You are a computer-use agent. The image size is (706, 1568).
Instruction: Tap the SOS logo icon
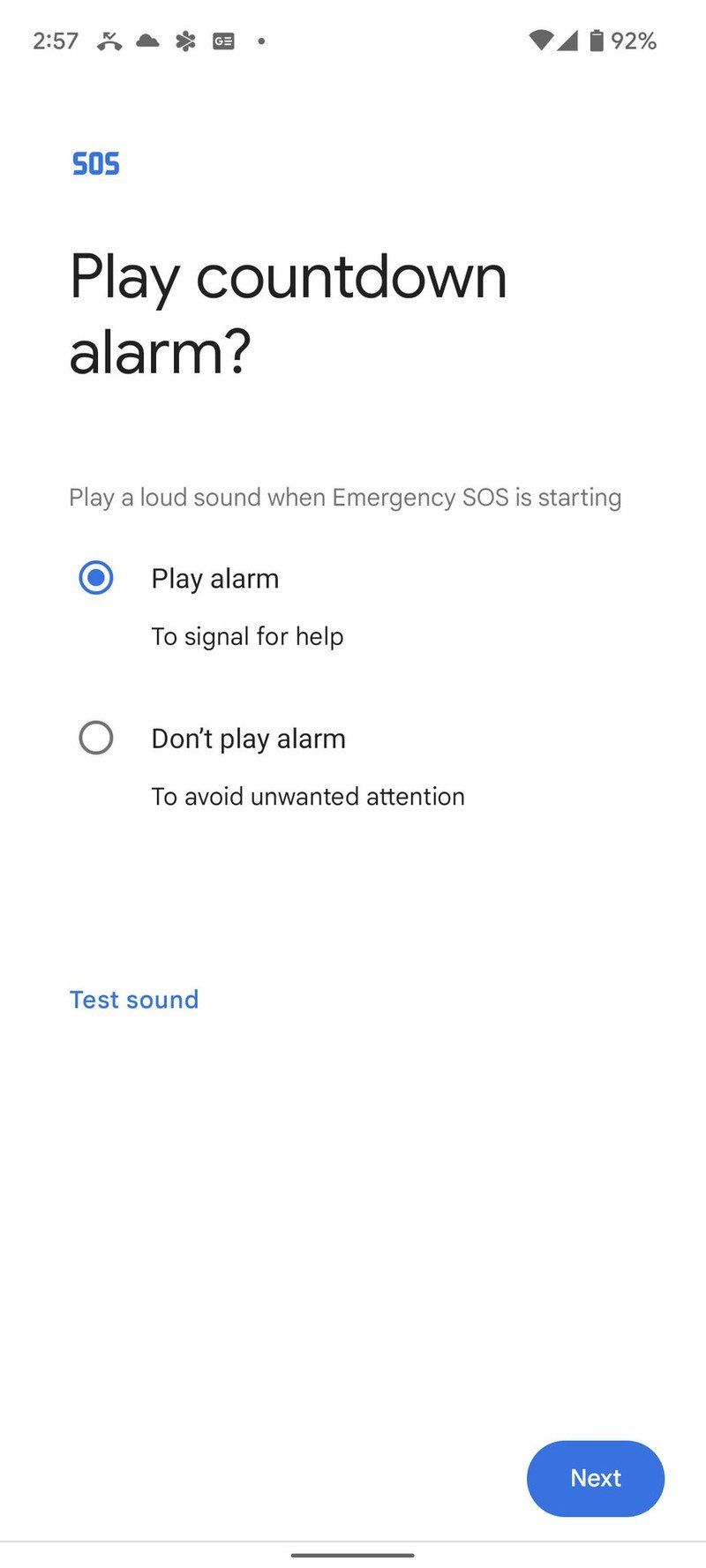pyautogui.click(x=94, y=163)
